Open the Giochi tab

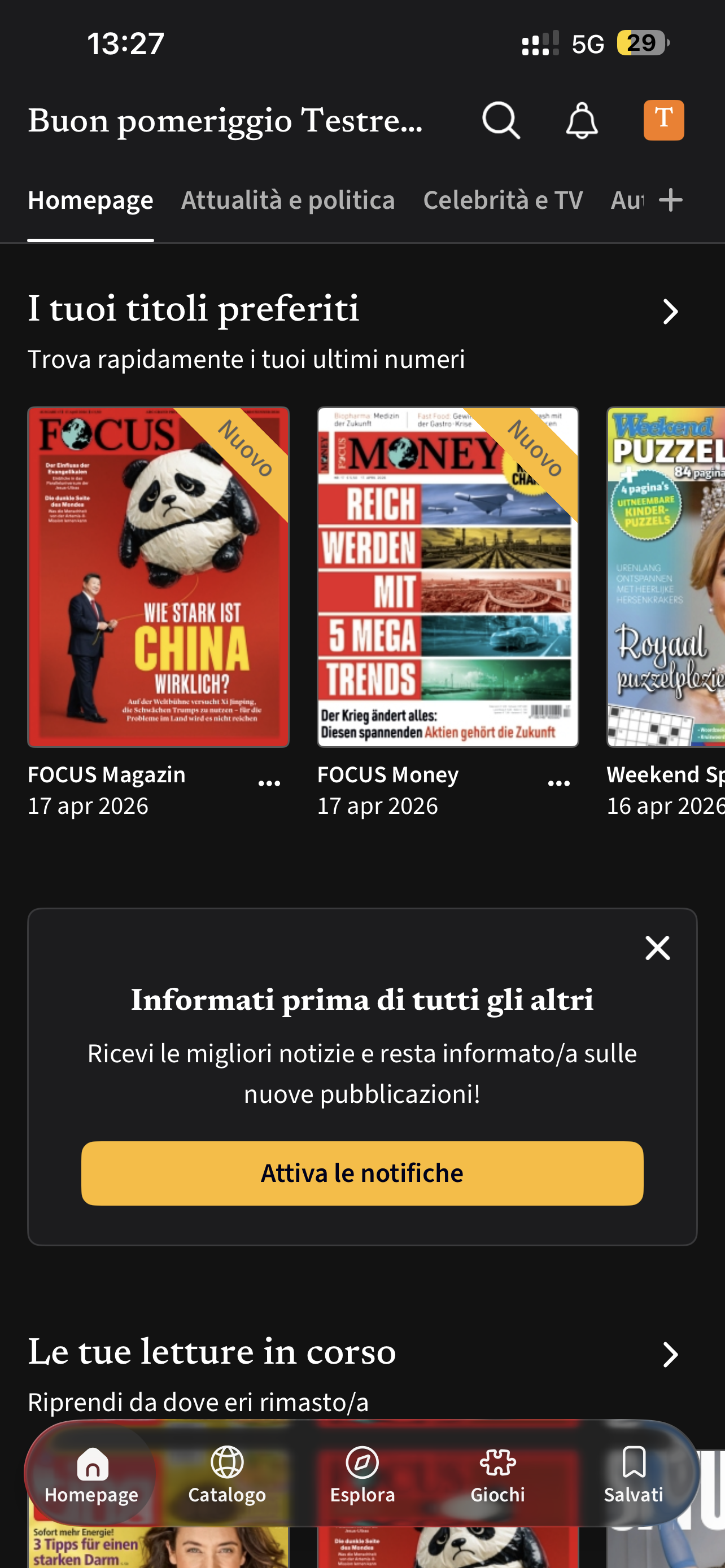(497, 1474)
